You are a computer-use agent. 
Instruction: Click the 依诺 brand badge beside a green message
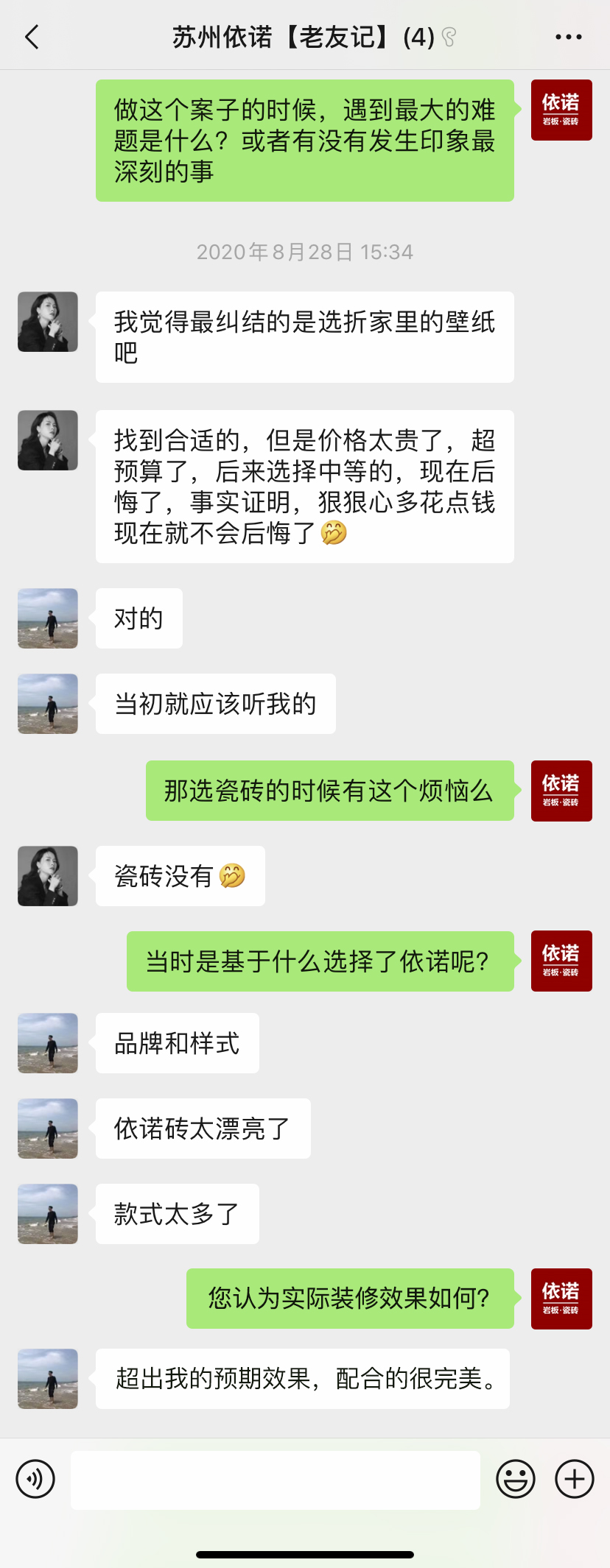[x=561, y=110]
